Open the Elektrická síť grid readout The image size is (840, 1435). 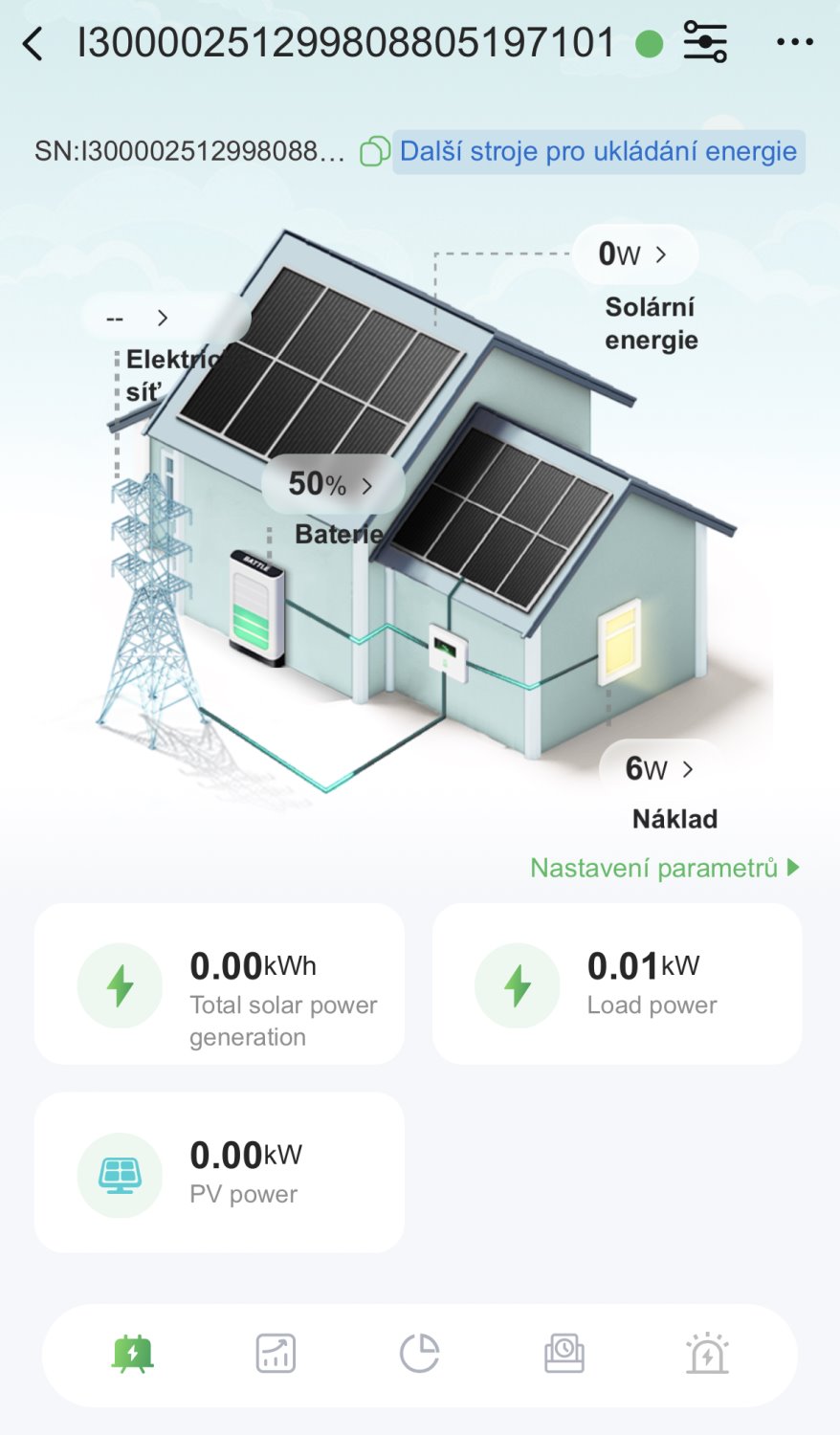[153, 318]
